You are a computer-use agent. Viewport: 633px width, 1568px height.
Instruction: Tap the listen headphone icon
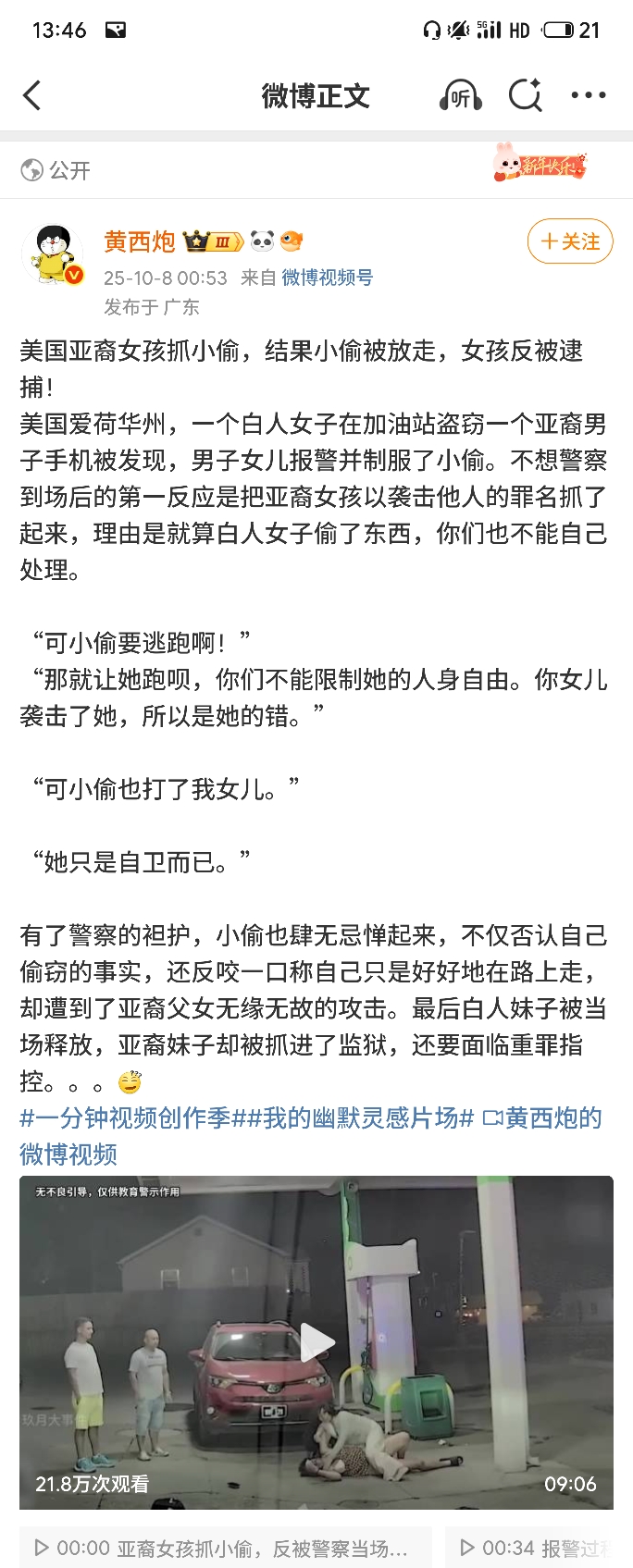point(460,95)
